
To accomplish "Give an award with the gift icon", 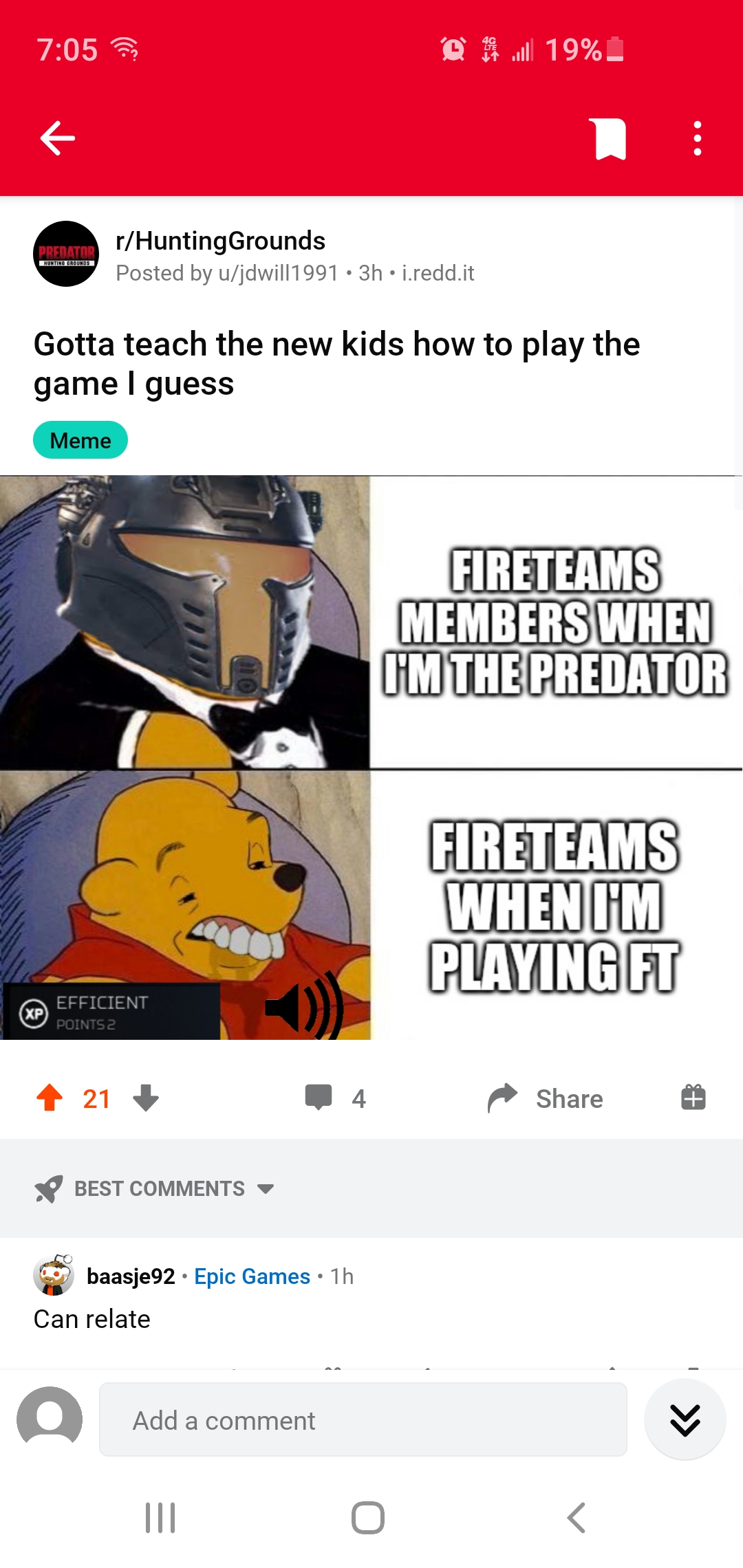I will (693, 1098).
